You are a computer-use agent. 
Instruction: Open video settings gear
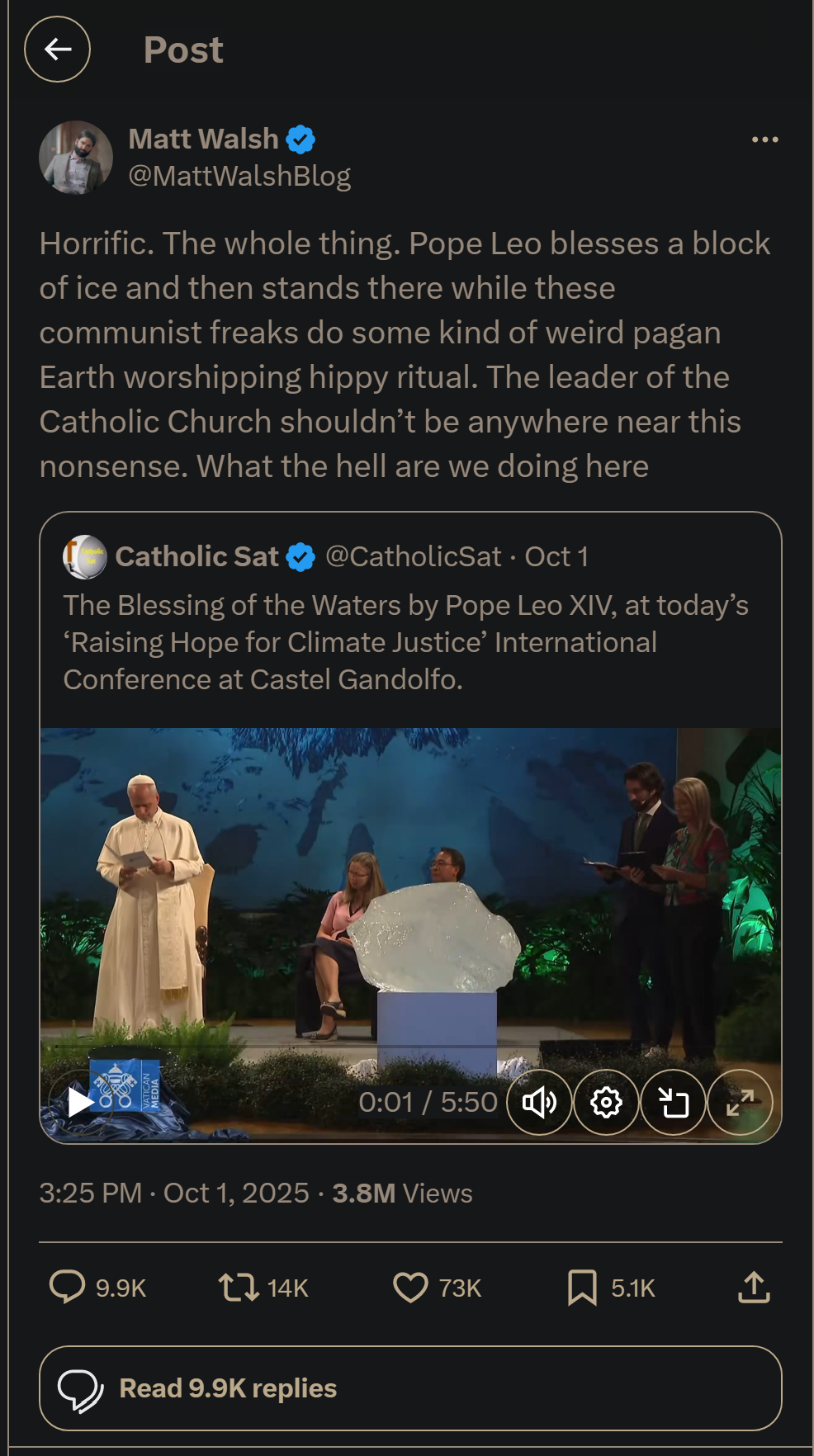pyautogui.click(x=606, y=1102)
